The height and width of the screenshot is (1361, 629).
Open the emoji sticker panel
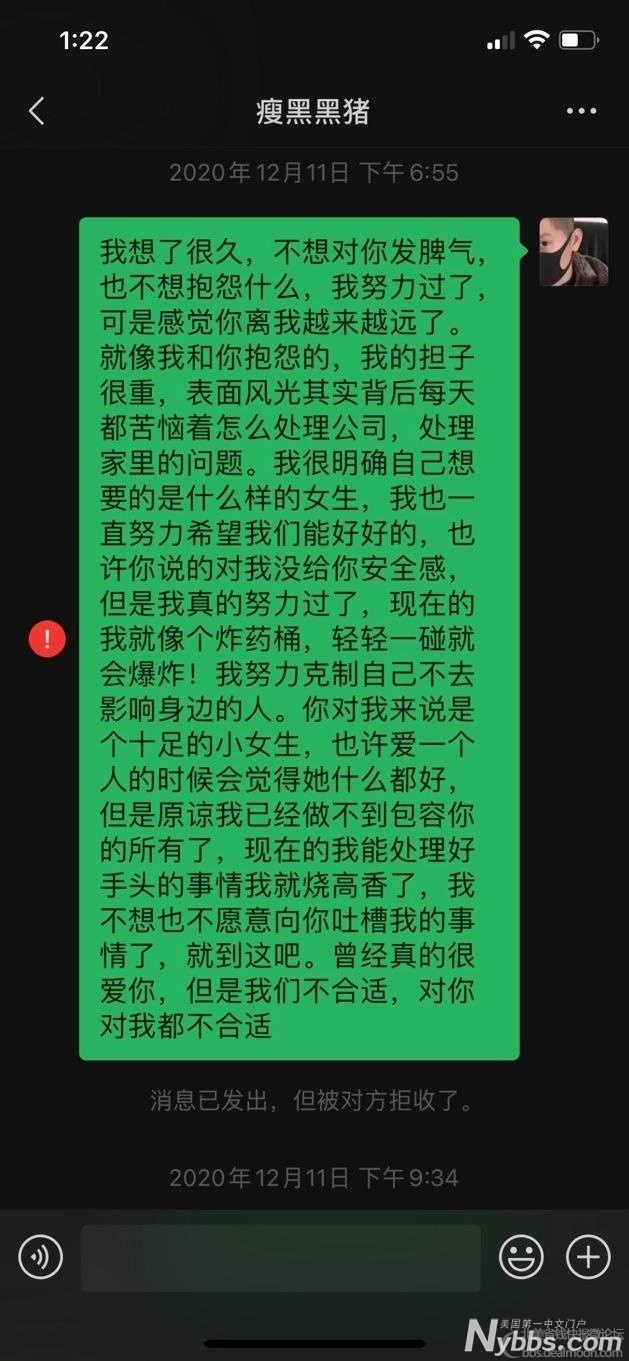tap(521, 1257)
